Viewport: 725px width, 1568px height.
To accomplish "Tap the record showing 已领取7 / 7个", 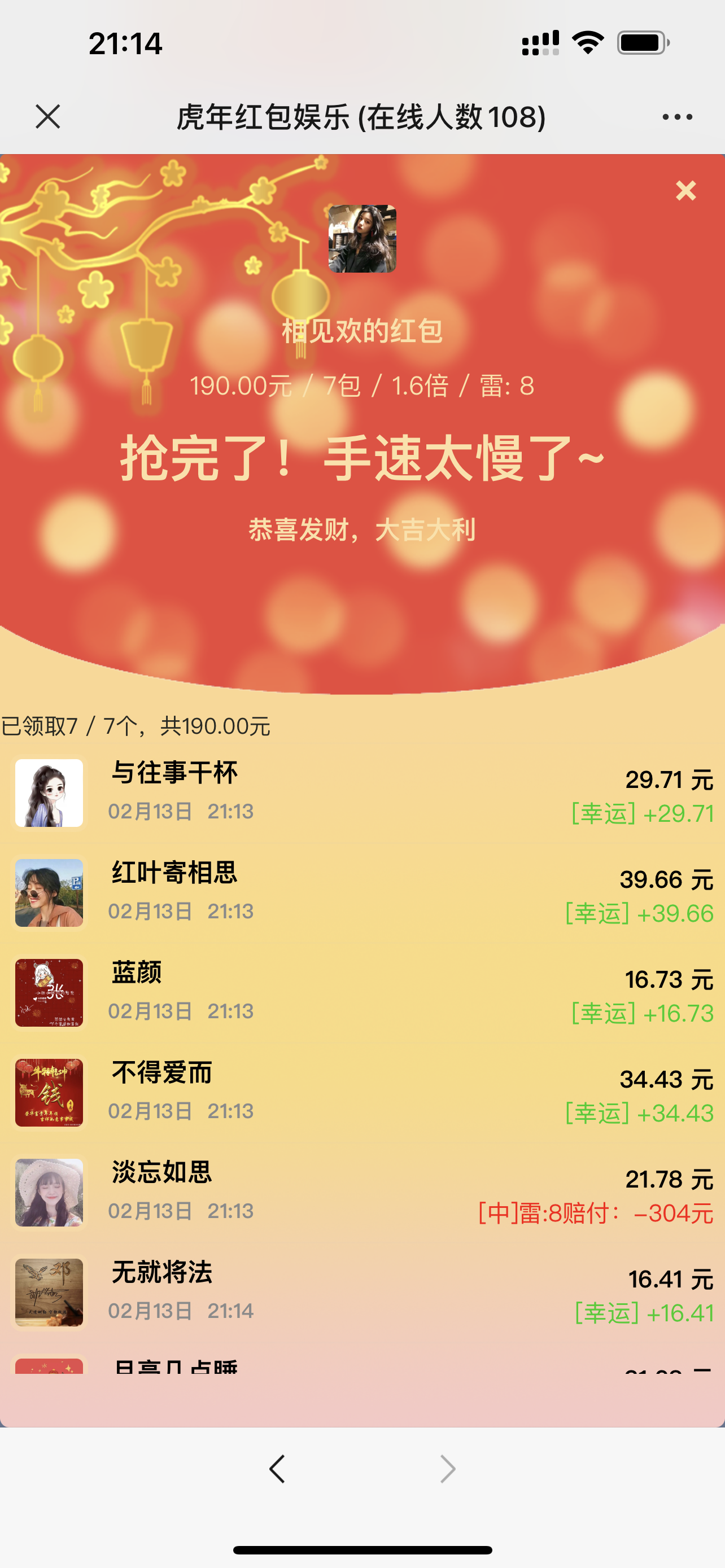I will (135, 726).
